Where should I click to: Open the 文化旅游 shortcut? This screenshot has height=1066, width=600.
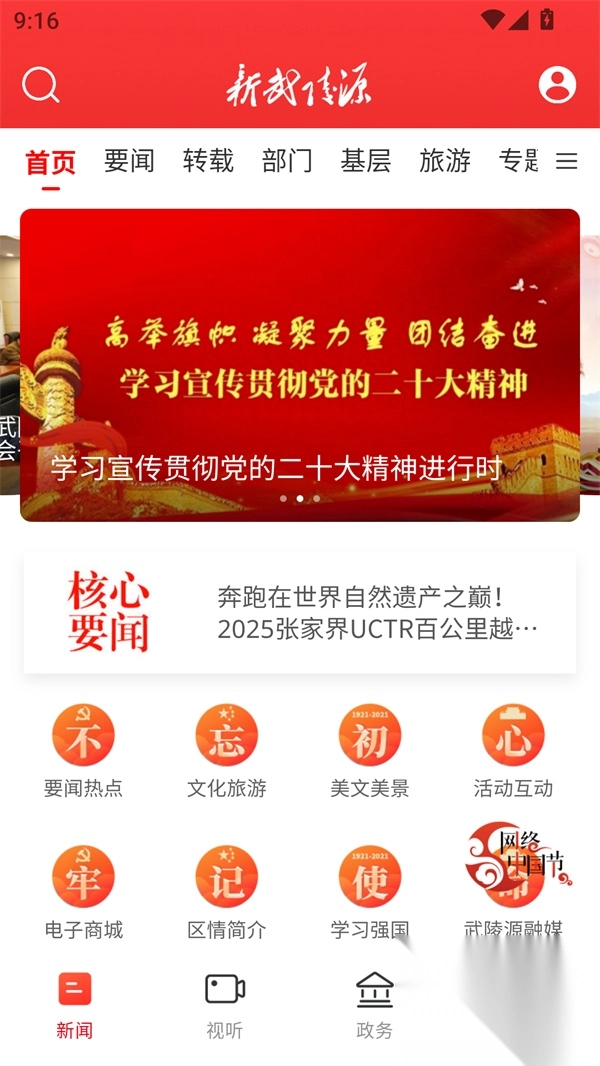pos(227,750)
